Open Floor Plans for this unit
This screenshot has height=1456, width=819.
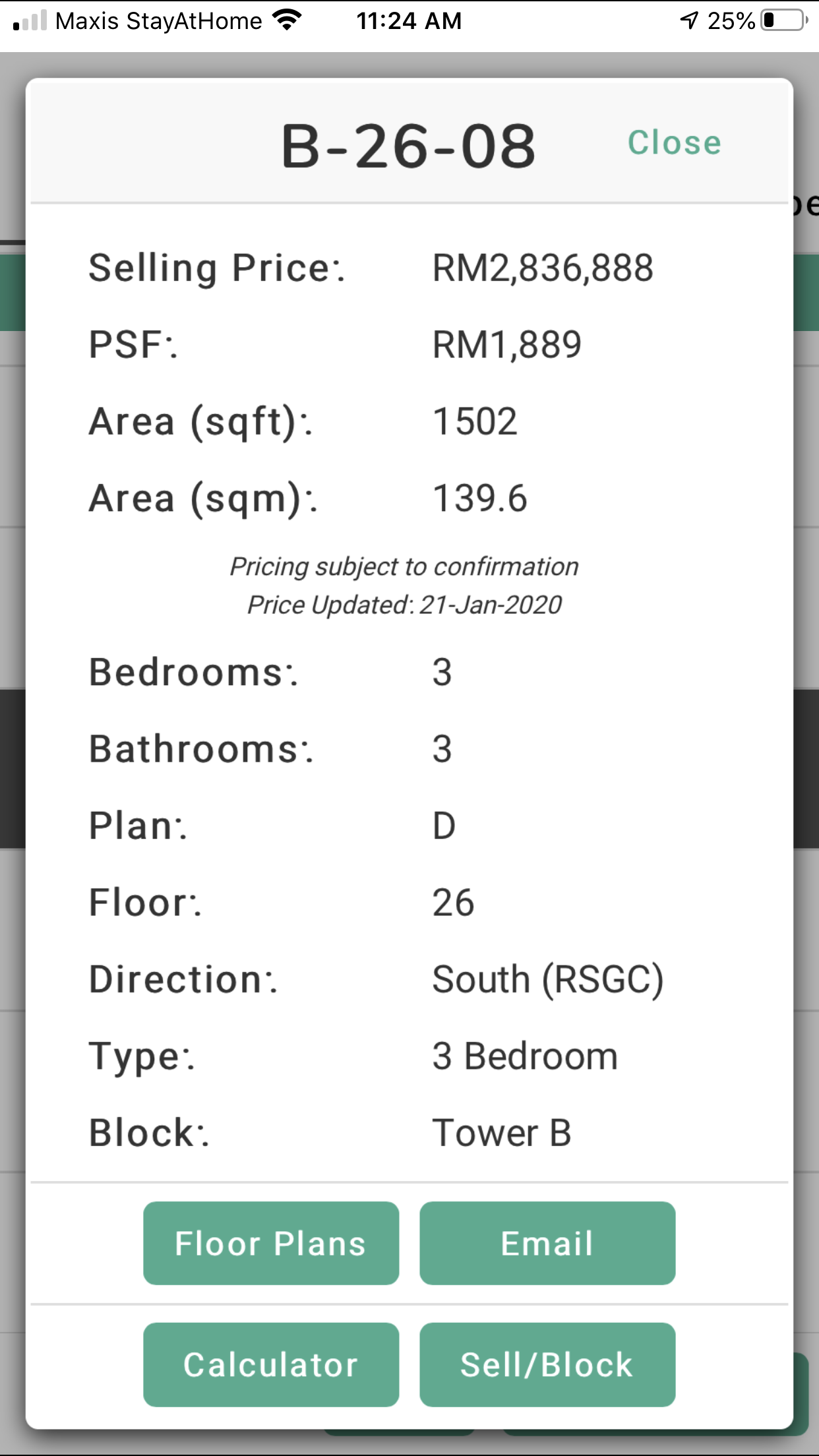(x=271, y=1243)
